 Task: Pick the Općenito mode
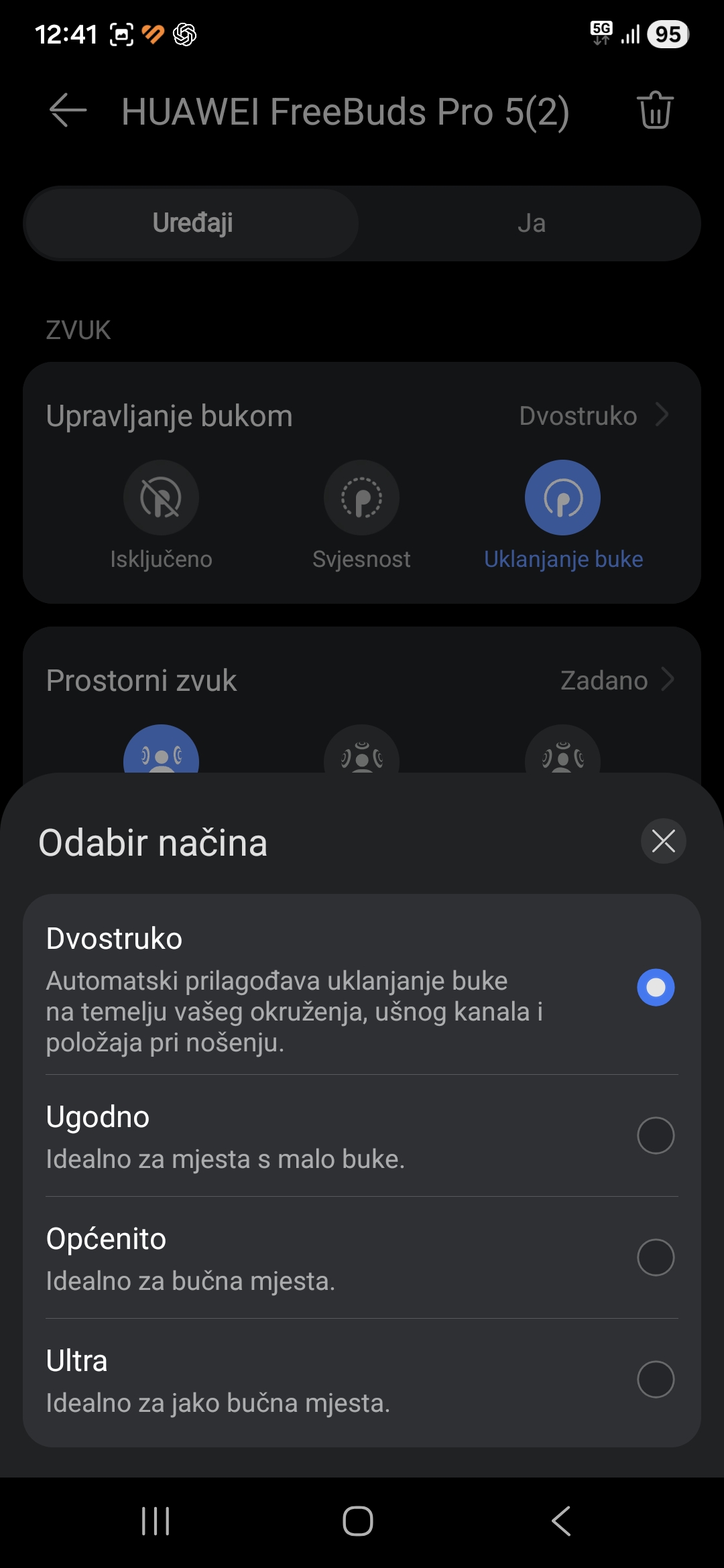(x=655, y=1257)
